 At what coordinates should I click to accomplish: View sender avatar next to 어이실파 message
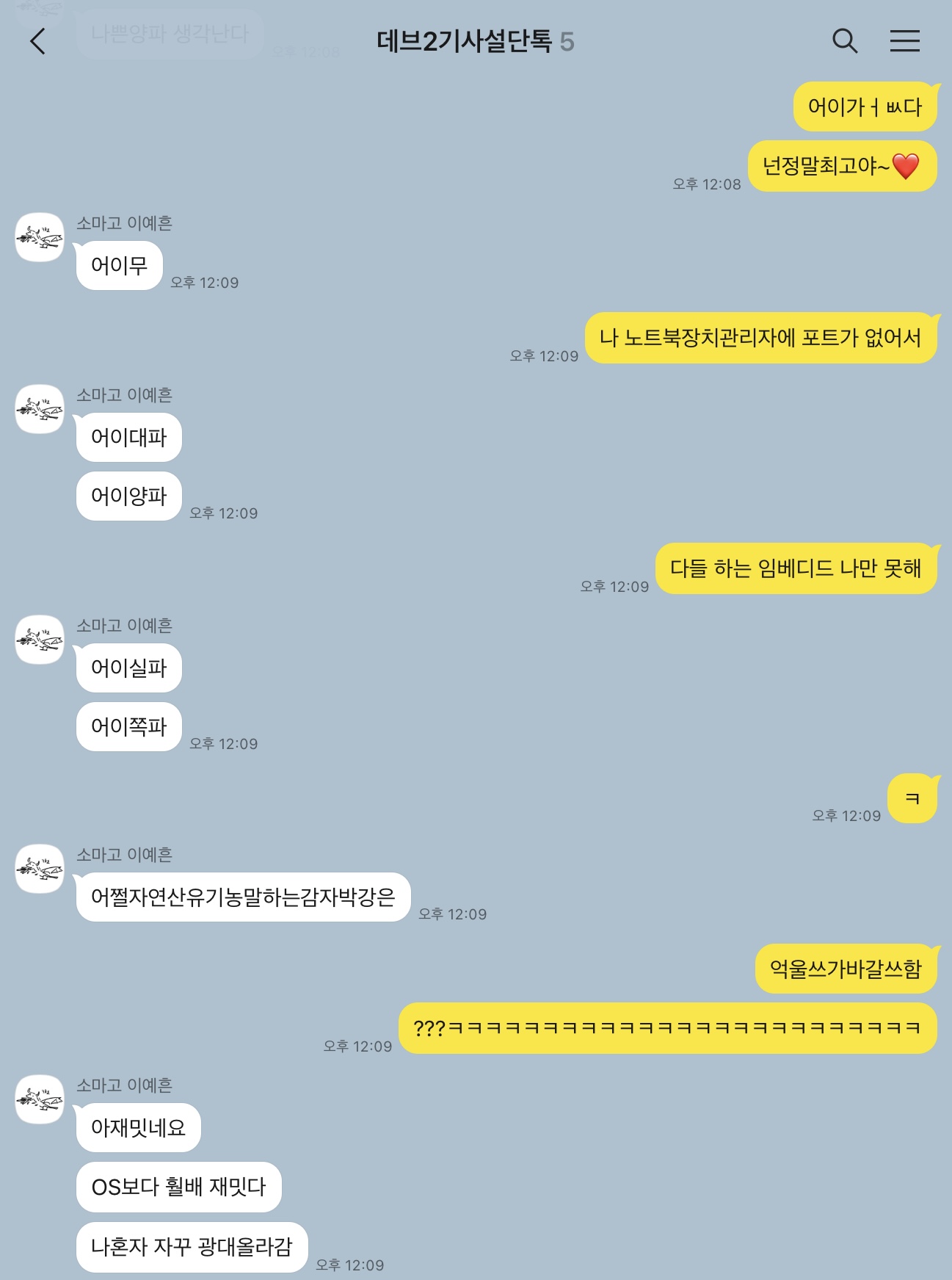point(40,640)
